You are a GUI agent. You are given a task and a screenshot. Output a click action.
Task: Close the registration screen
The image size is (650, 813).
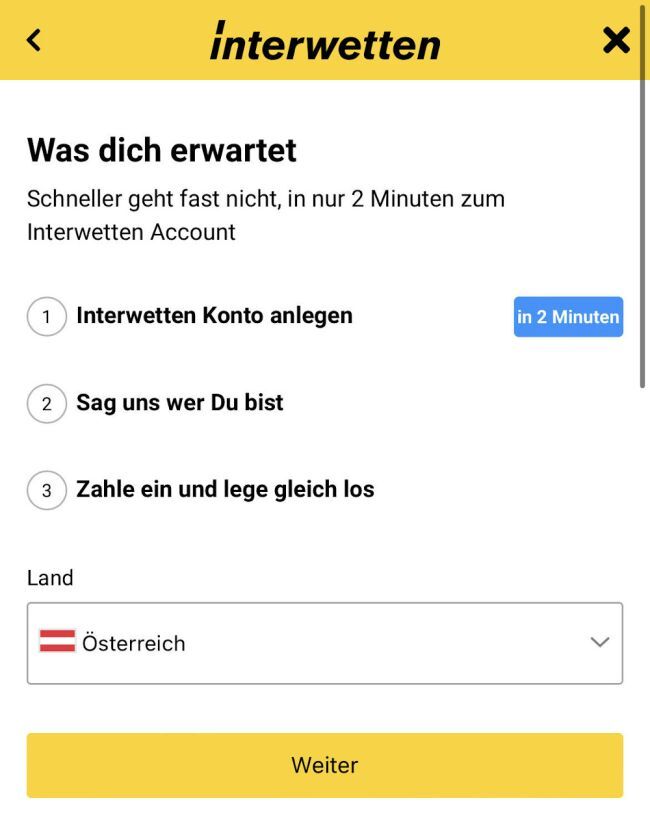(617, 40)
